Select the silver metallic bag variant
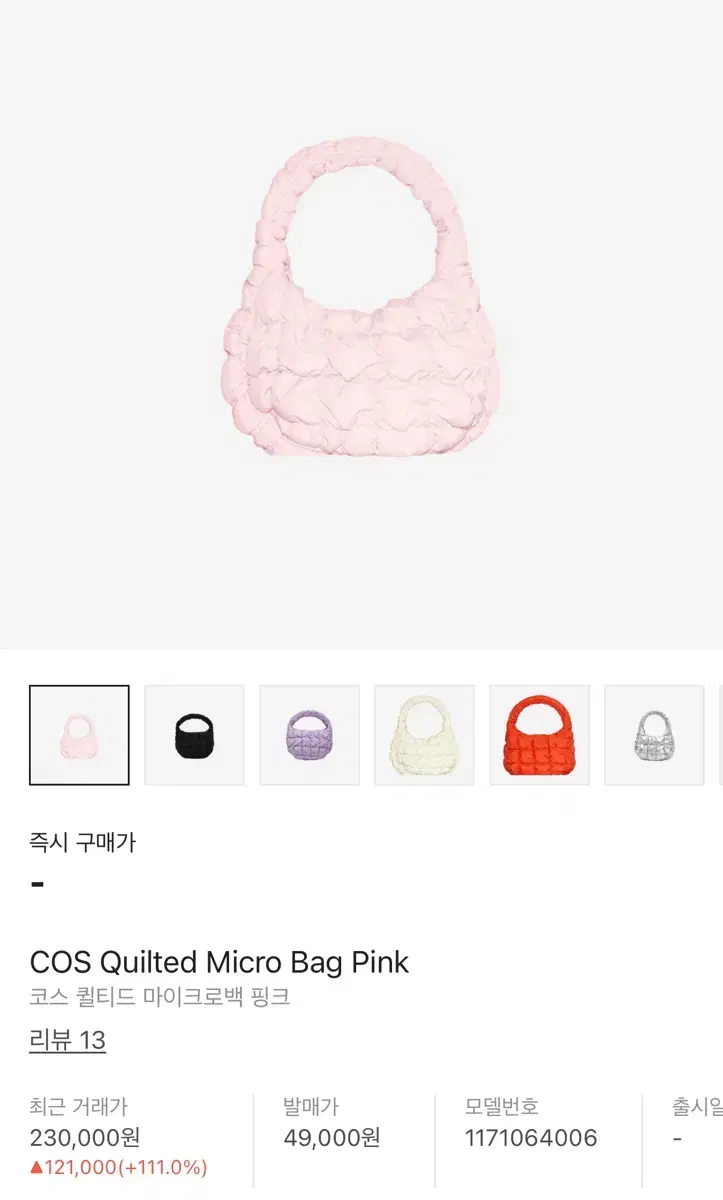Image resolution: width=723 pixels, height=1200 pixels. pos(654,735)
